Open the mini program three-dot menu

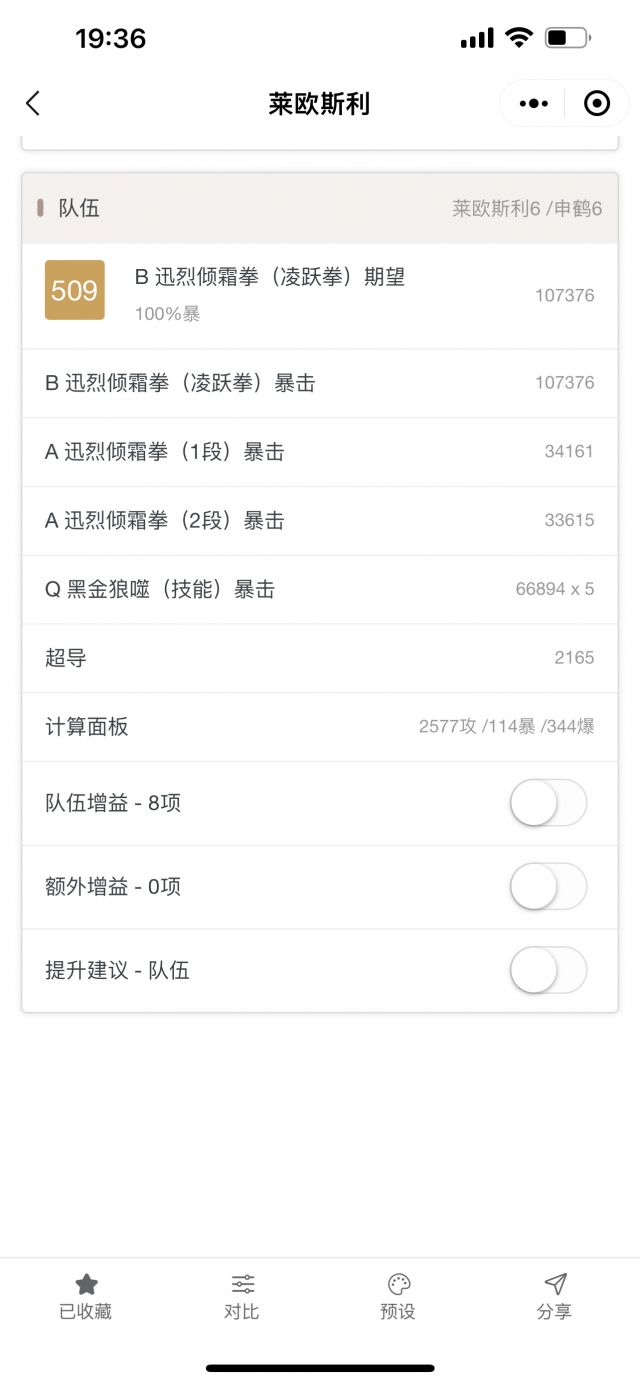point(534,103)
